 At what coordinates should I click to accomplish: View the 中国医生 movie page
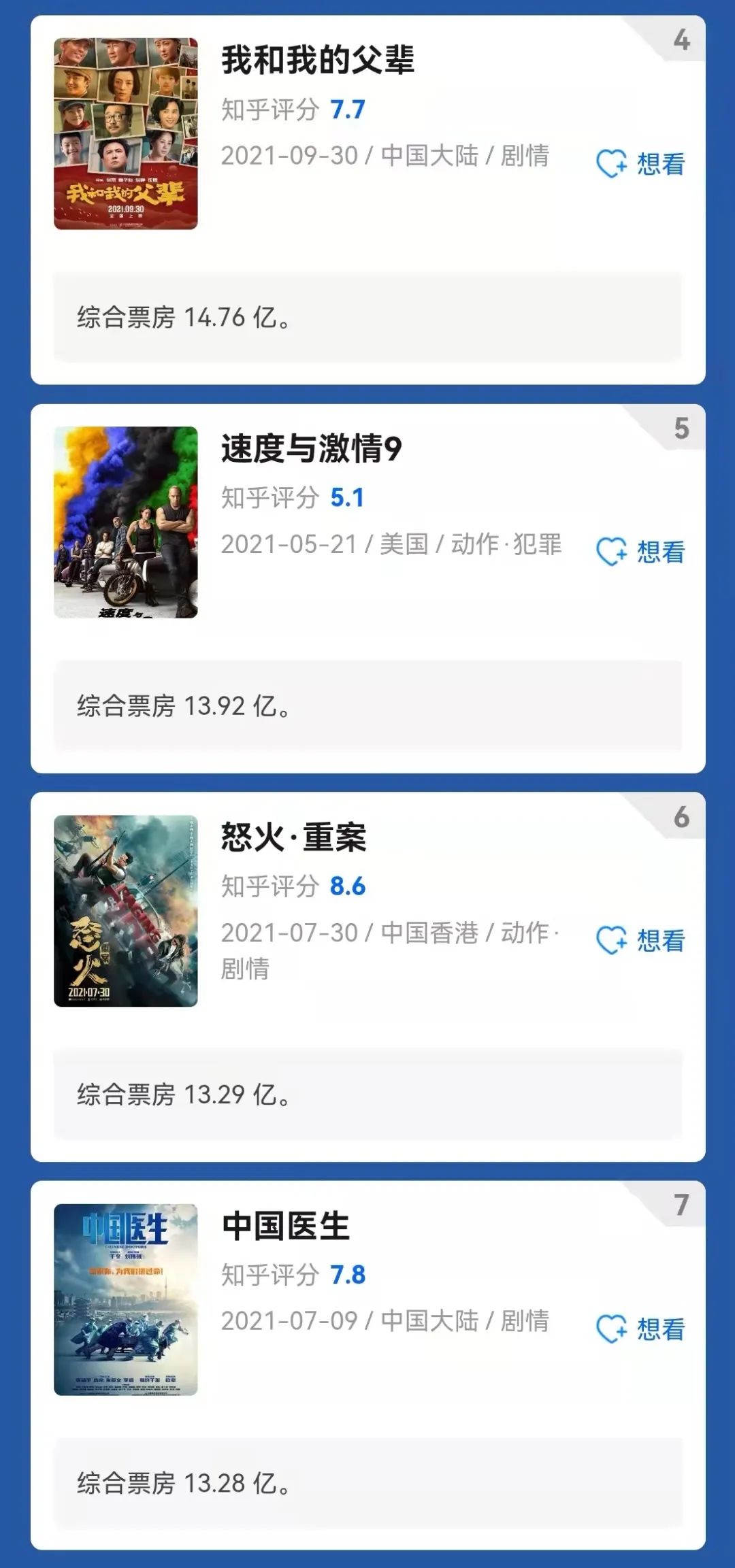pyautogui.click(x=286, y=1226)
